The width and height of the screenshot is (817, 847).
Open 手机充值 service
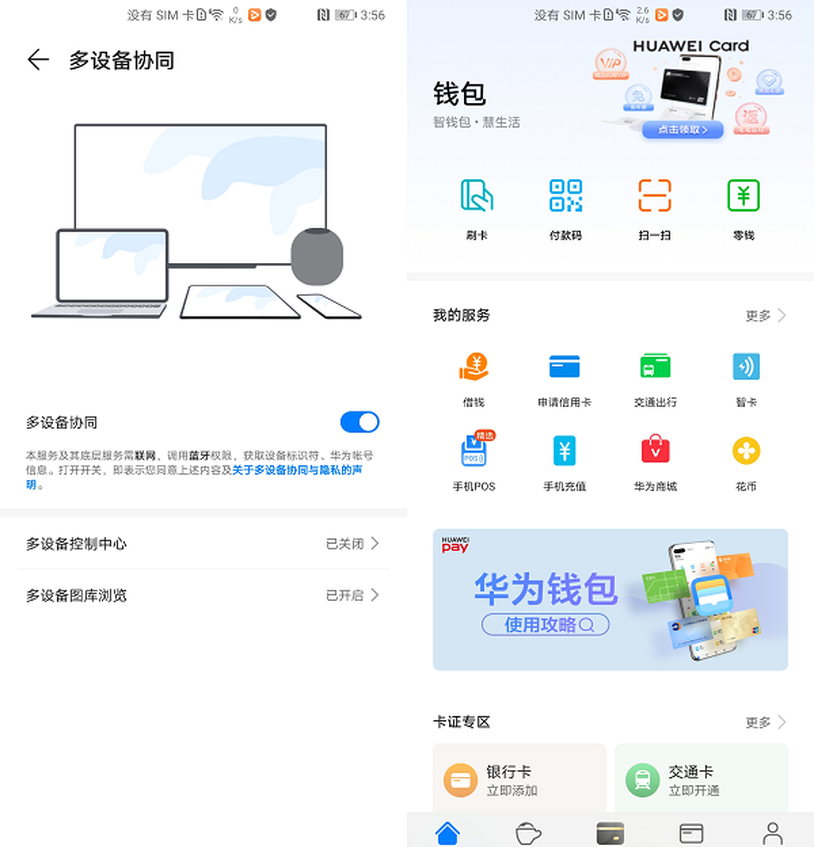click(564, 461)
